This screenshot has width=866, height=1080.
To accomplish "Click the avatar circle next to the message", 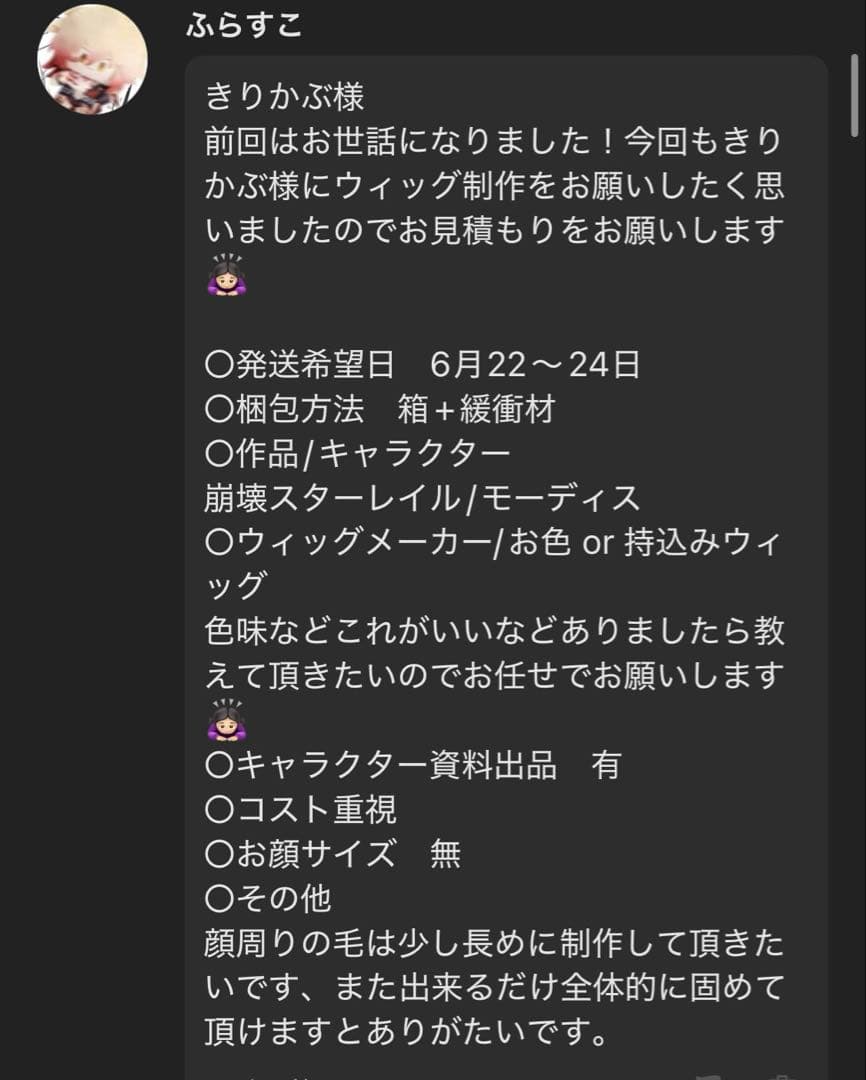I will coord(95,60).
